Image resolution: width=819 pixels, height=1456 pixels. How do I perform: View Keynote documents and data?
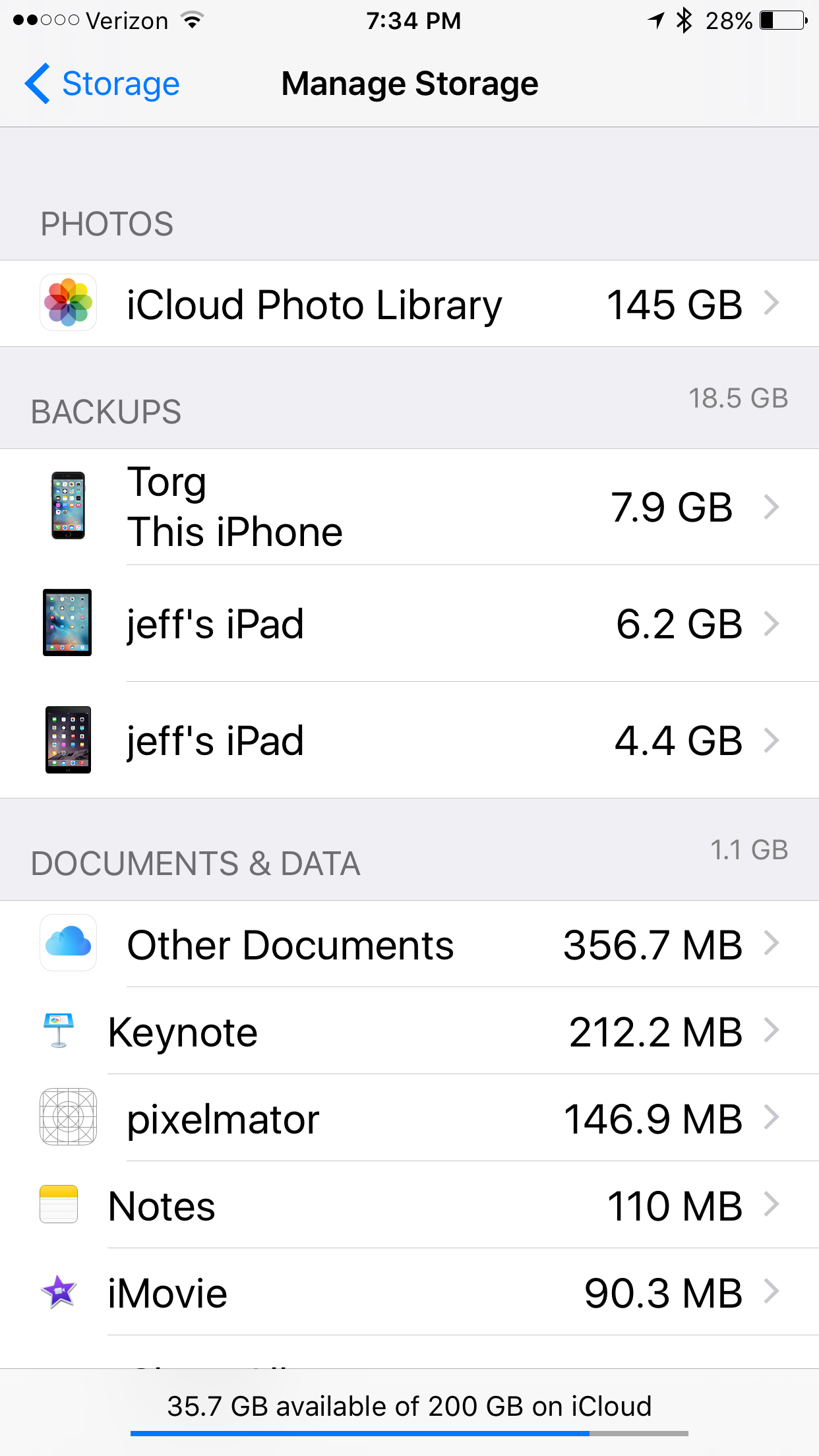[x=409, y=1031]
